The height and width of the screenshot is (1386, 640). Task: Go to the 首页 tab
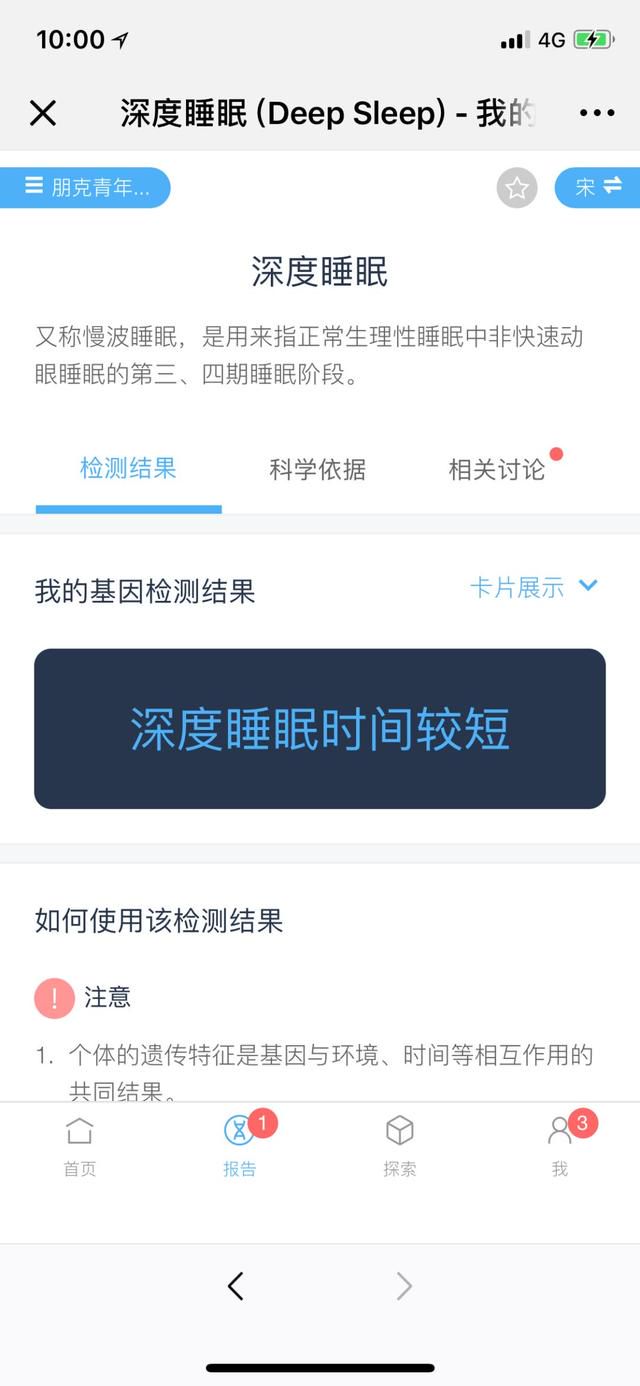pos(80,1147)
